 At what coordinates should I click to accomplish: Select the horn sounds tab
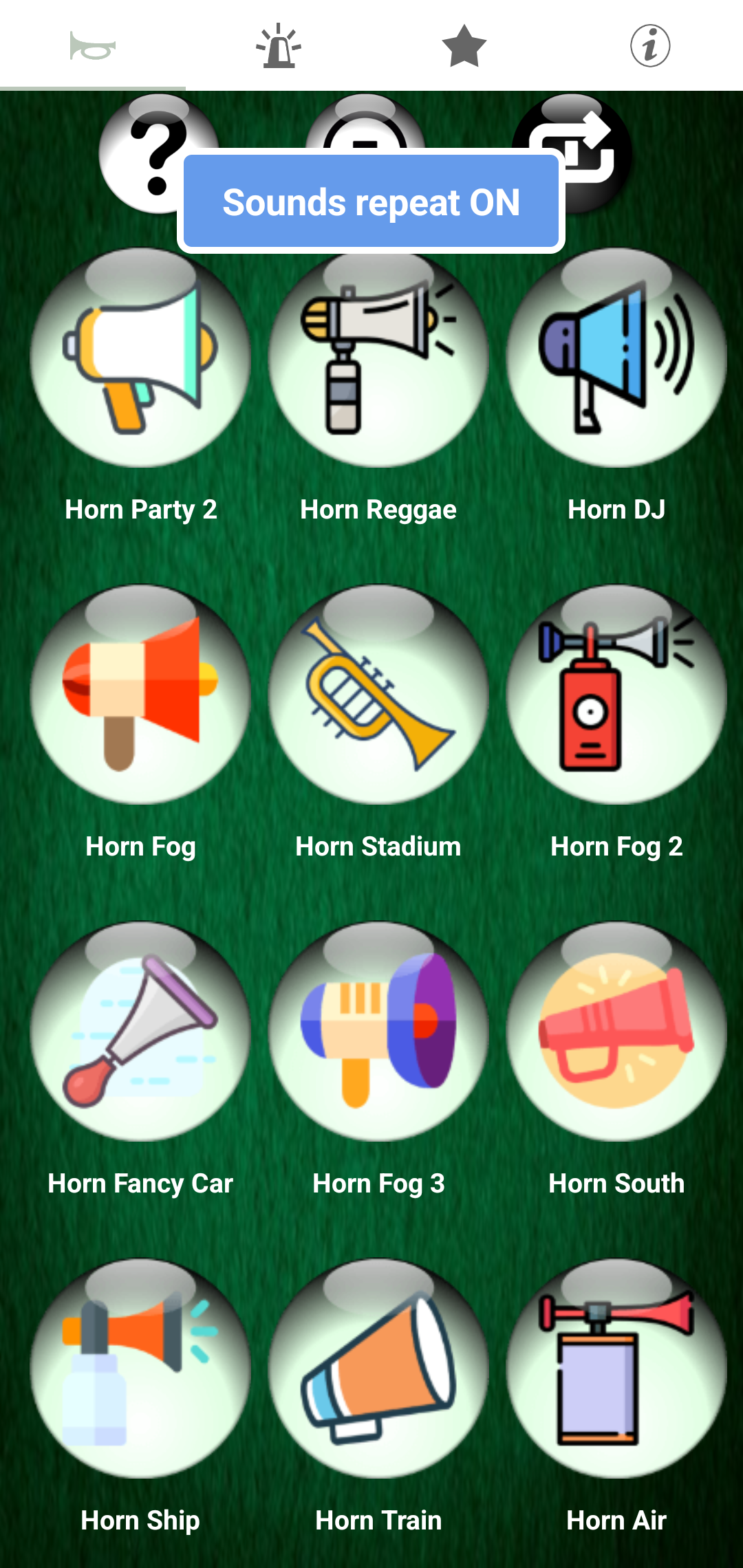point(93,45)
